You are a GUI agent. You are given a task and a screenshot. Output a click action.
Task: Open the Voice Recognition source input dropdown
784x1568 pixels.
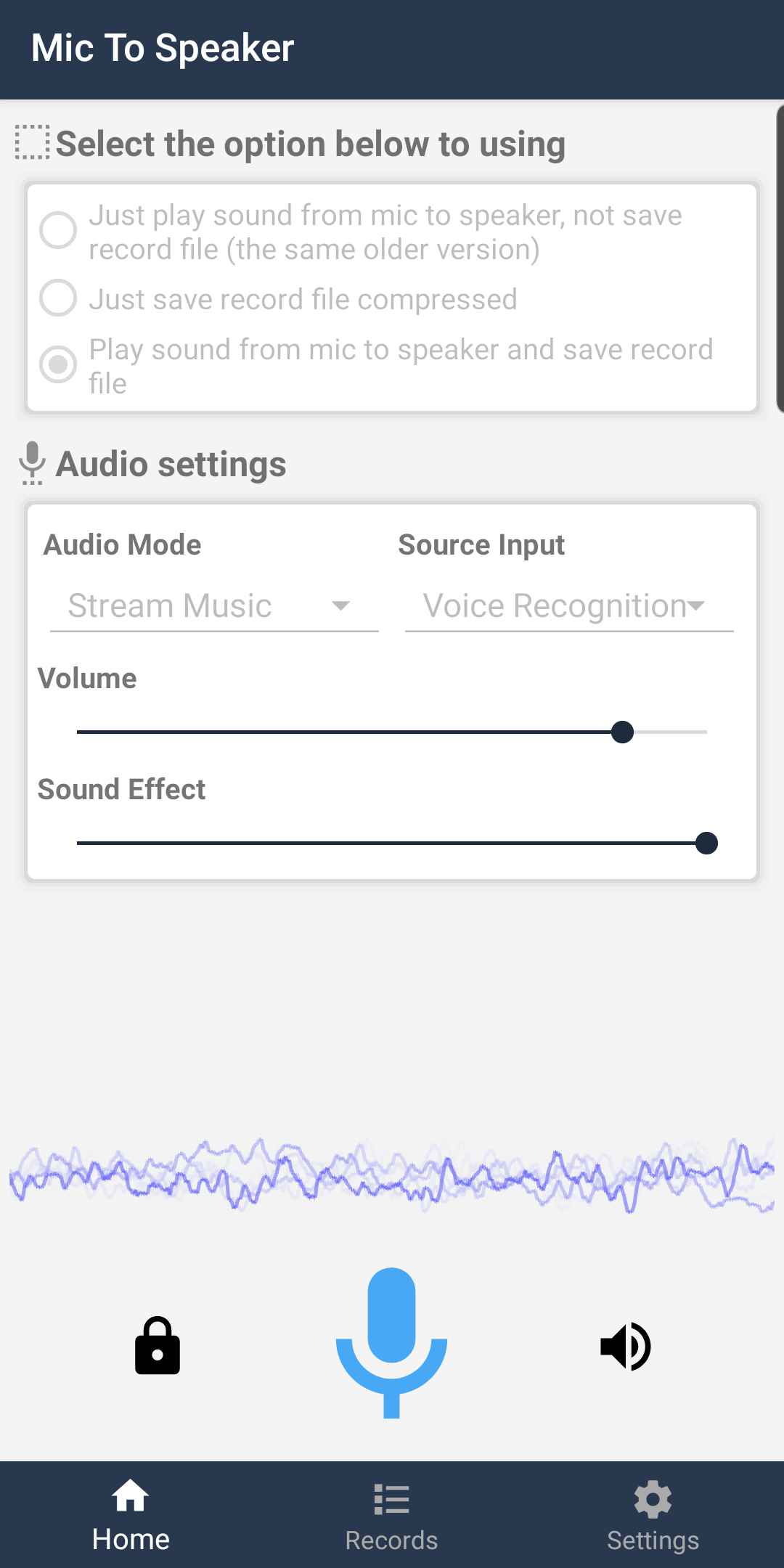[568, 606]
